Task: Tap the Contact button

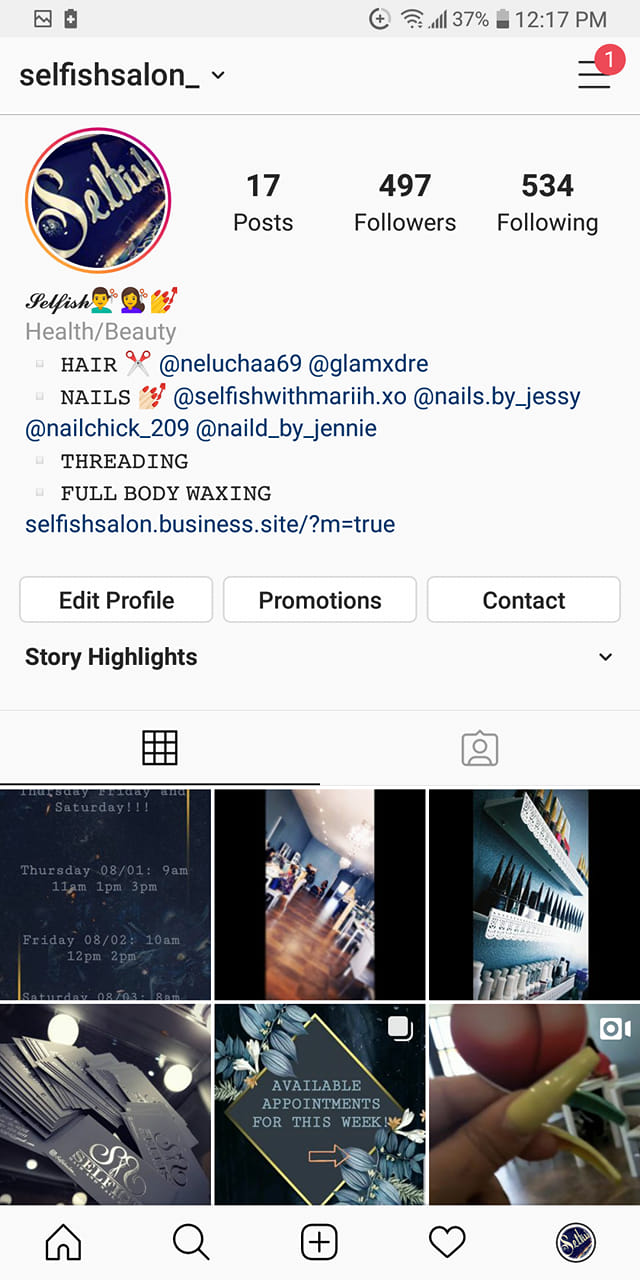Action: point(523,600)
